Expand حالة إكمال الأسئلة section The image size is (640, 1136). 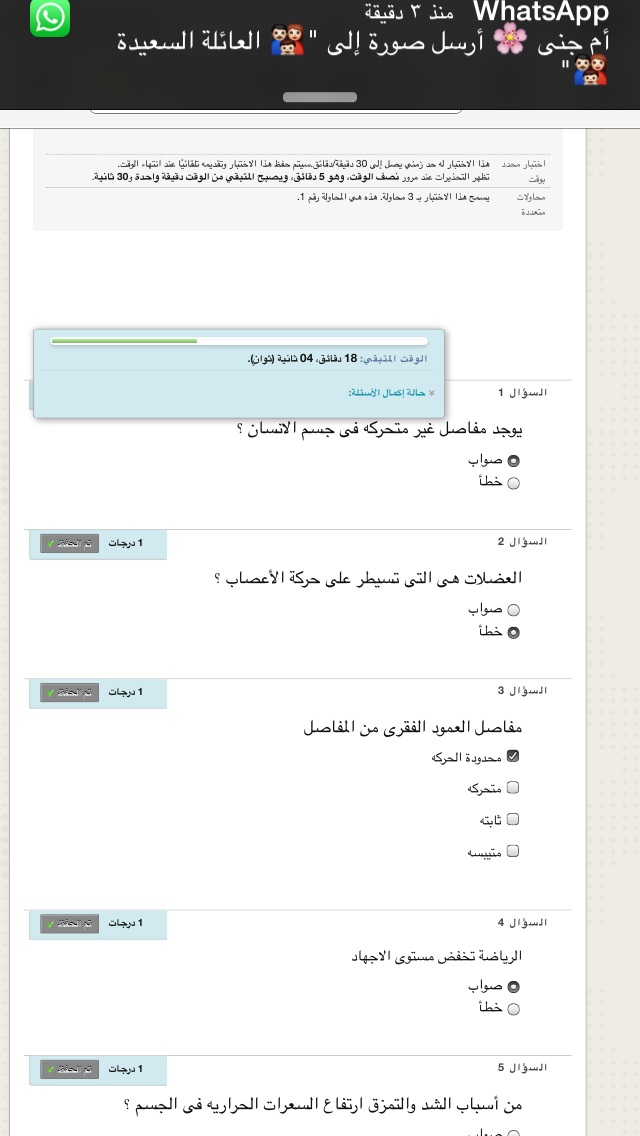point(391,393)
